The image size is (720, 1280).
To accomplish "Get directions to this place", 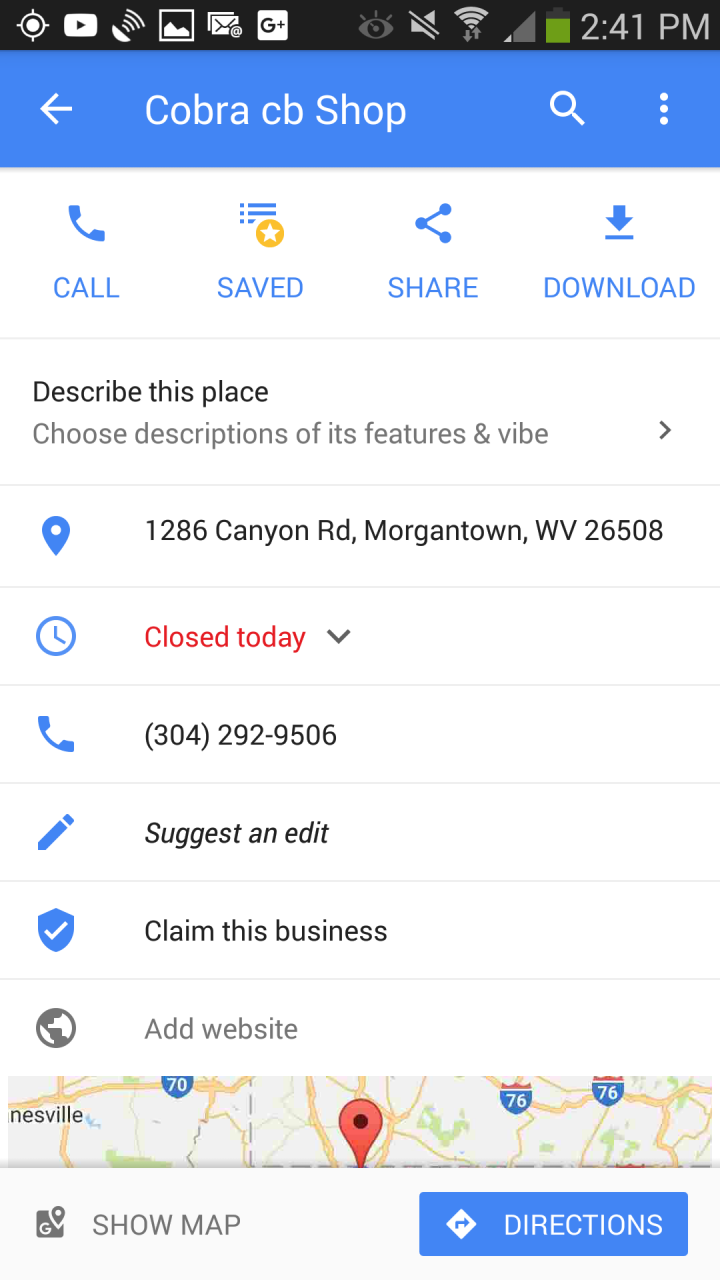I will tap(553, 1225).
